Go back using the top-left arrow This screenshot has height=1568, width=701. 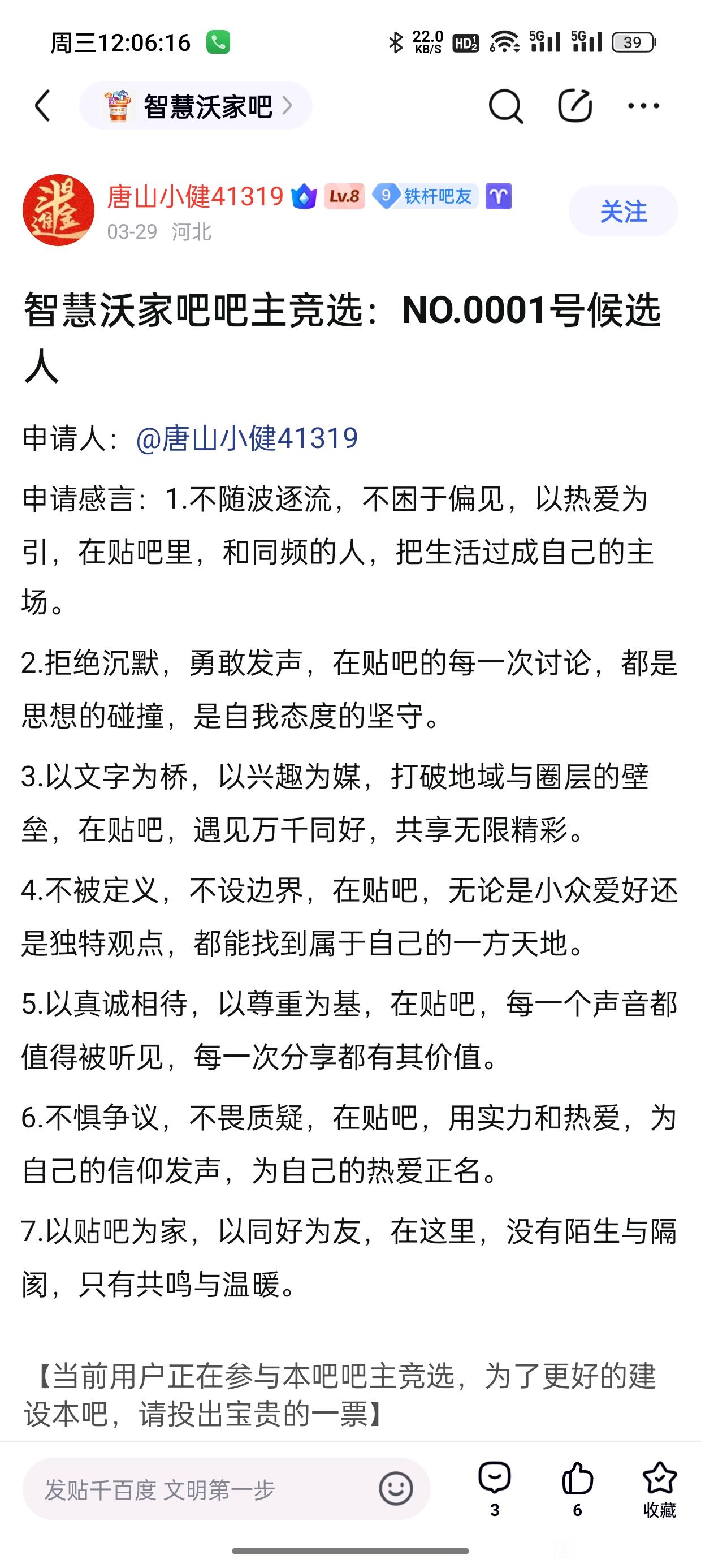(x=42, y=106)
